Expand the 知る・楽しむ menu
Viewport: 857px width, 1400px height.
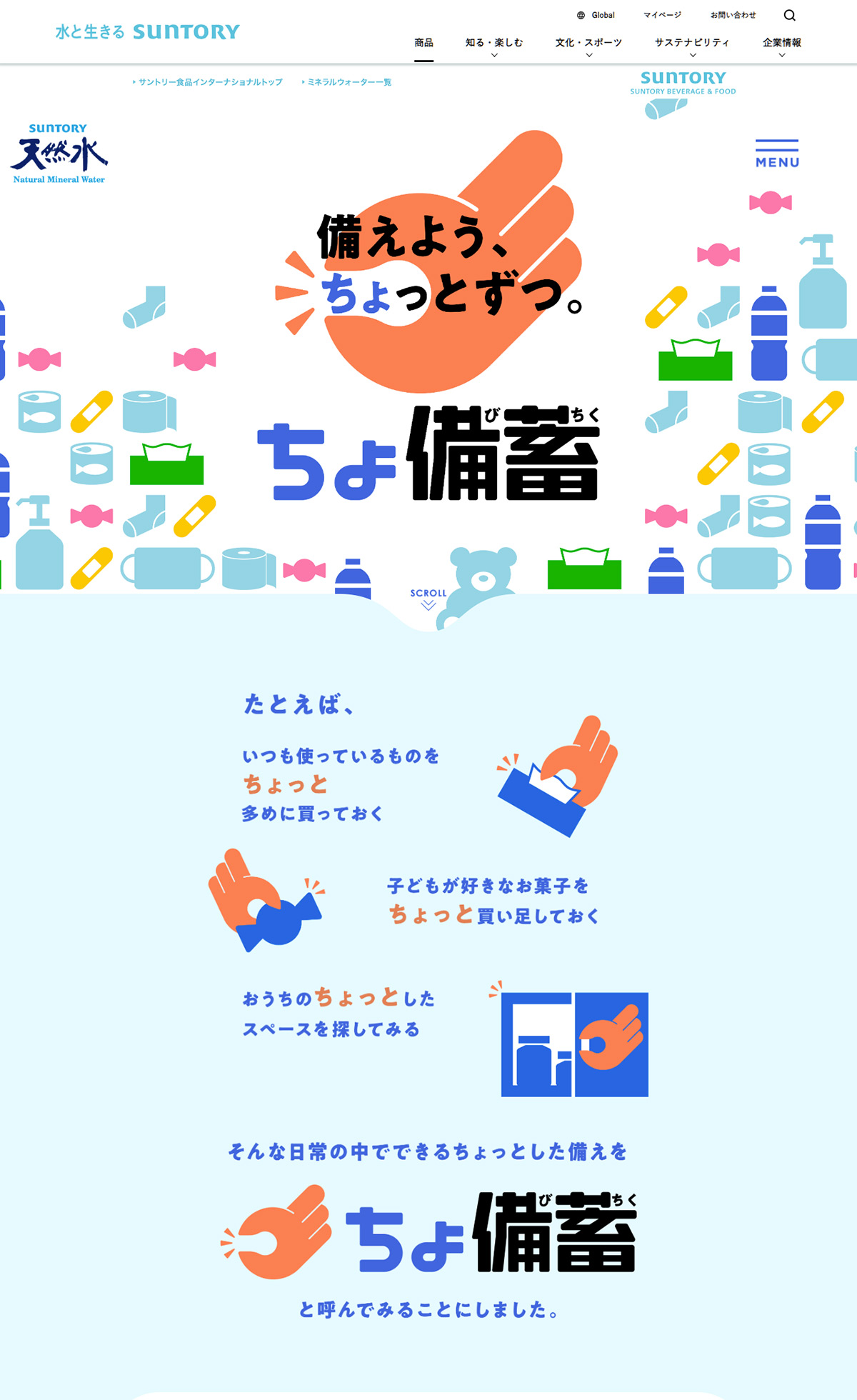(494, 44)
